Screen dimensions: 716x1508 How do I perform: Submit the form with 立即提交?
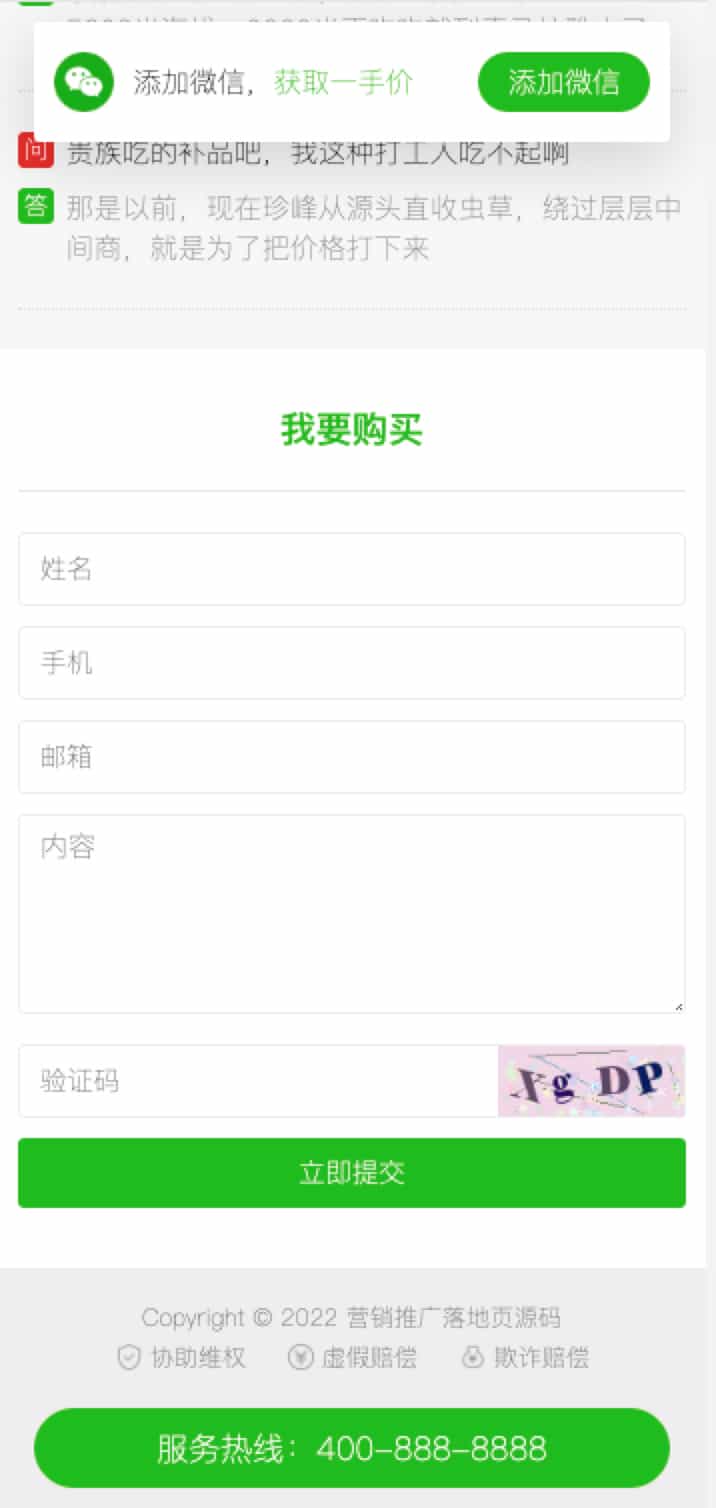(351, 1173)
